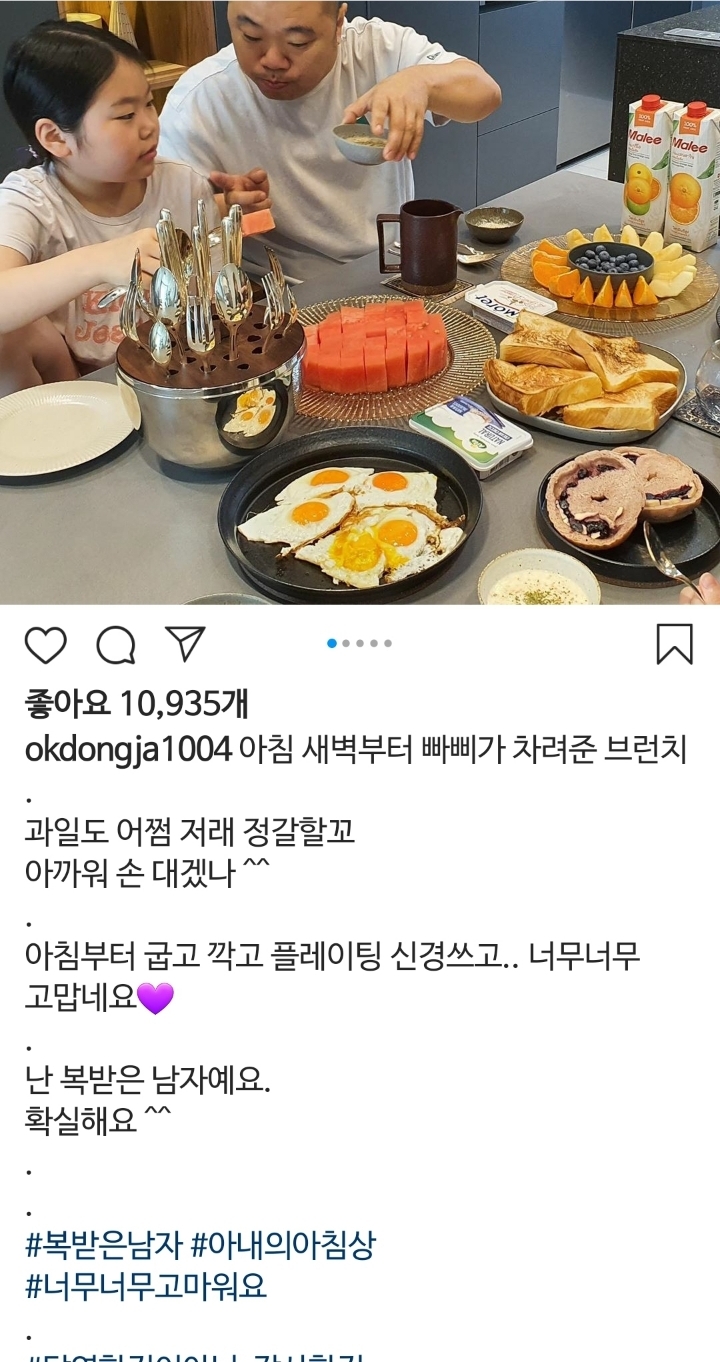Open the okdongja1004 profile
The width and height of the screenshot is (720, 1362).
click(x=129, y=750)
